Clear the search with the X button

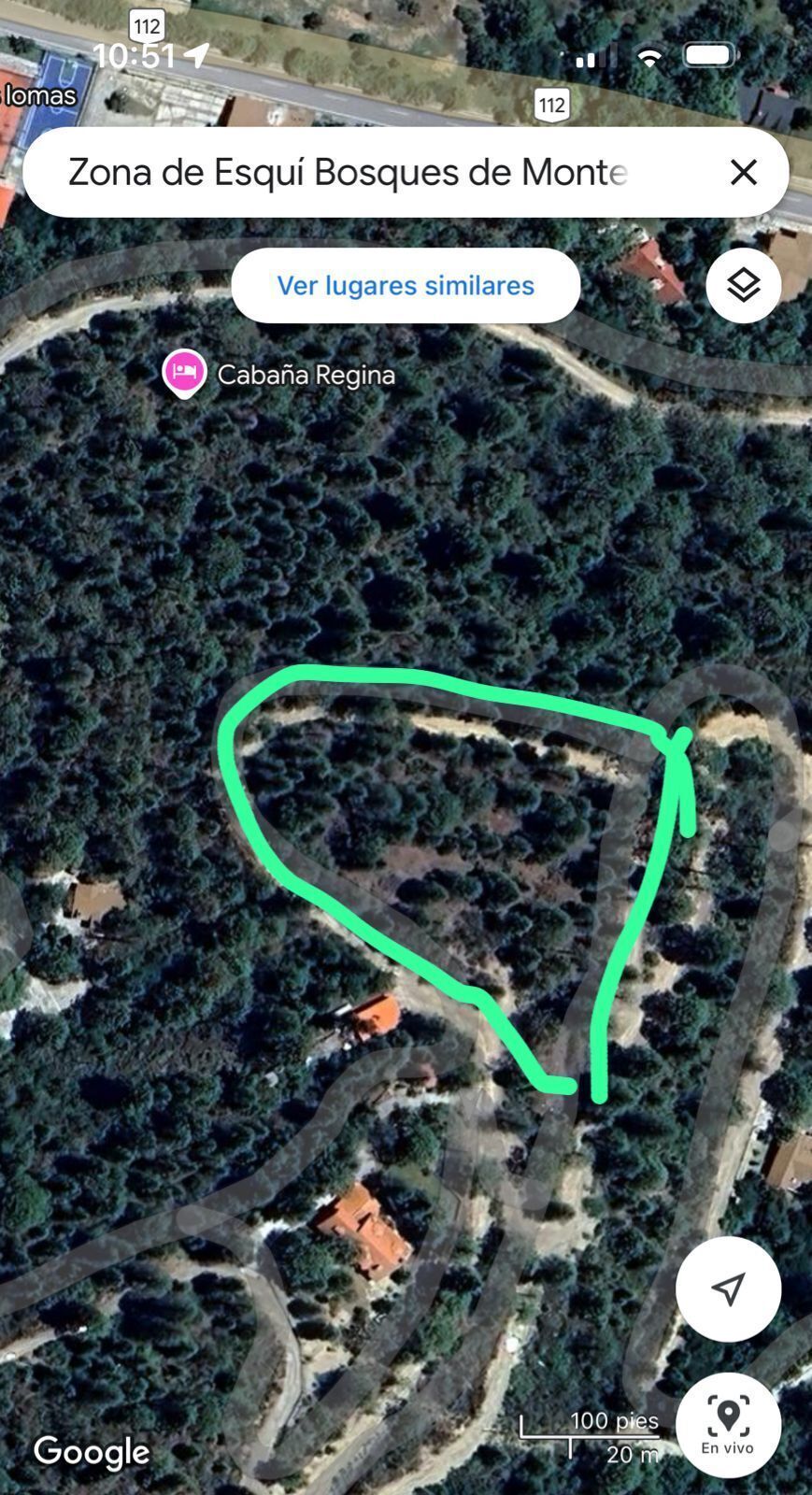743,172
